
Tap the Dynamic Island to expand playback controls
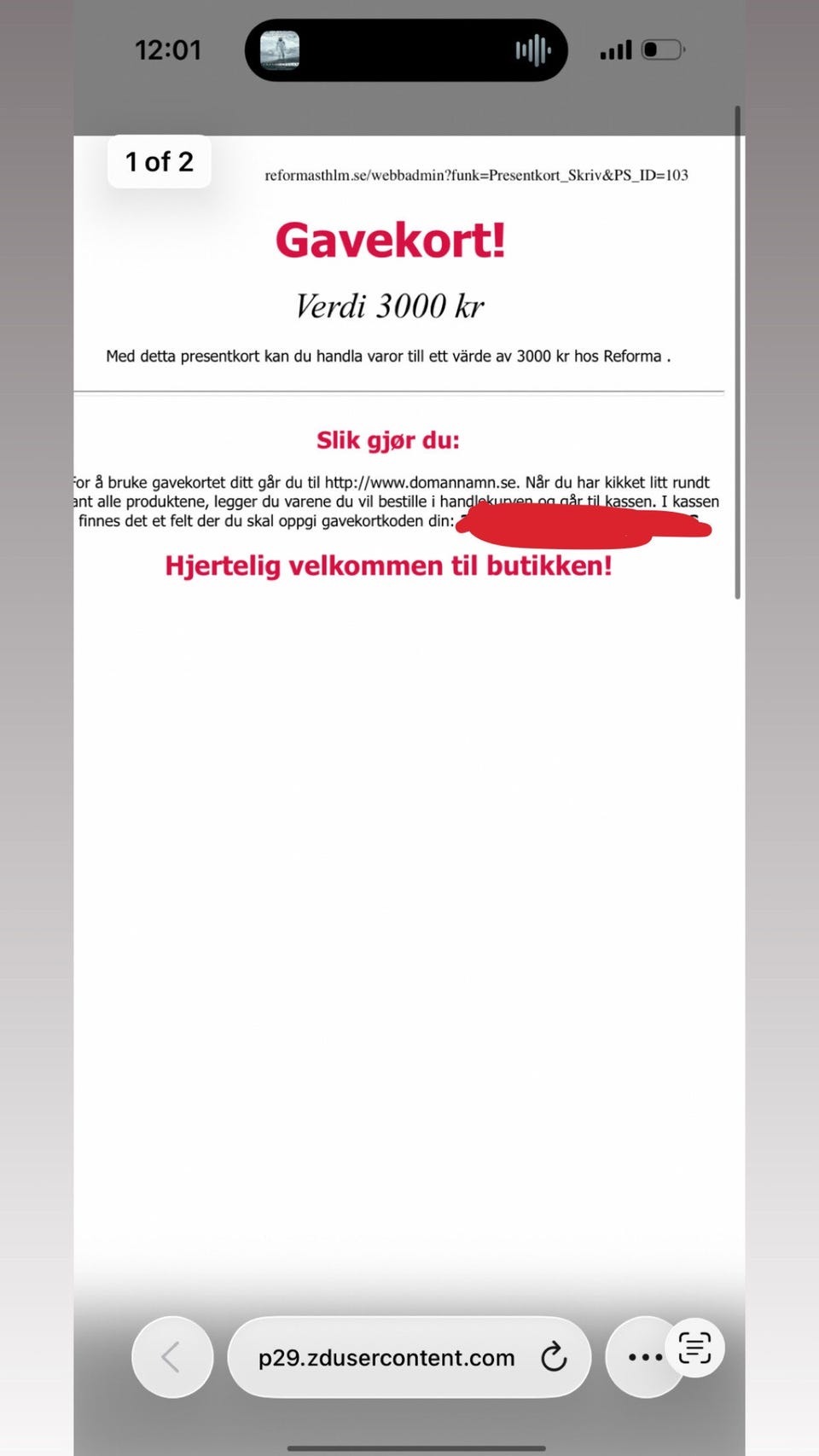coord(406,49)
